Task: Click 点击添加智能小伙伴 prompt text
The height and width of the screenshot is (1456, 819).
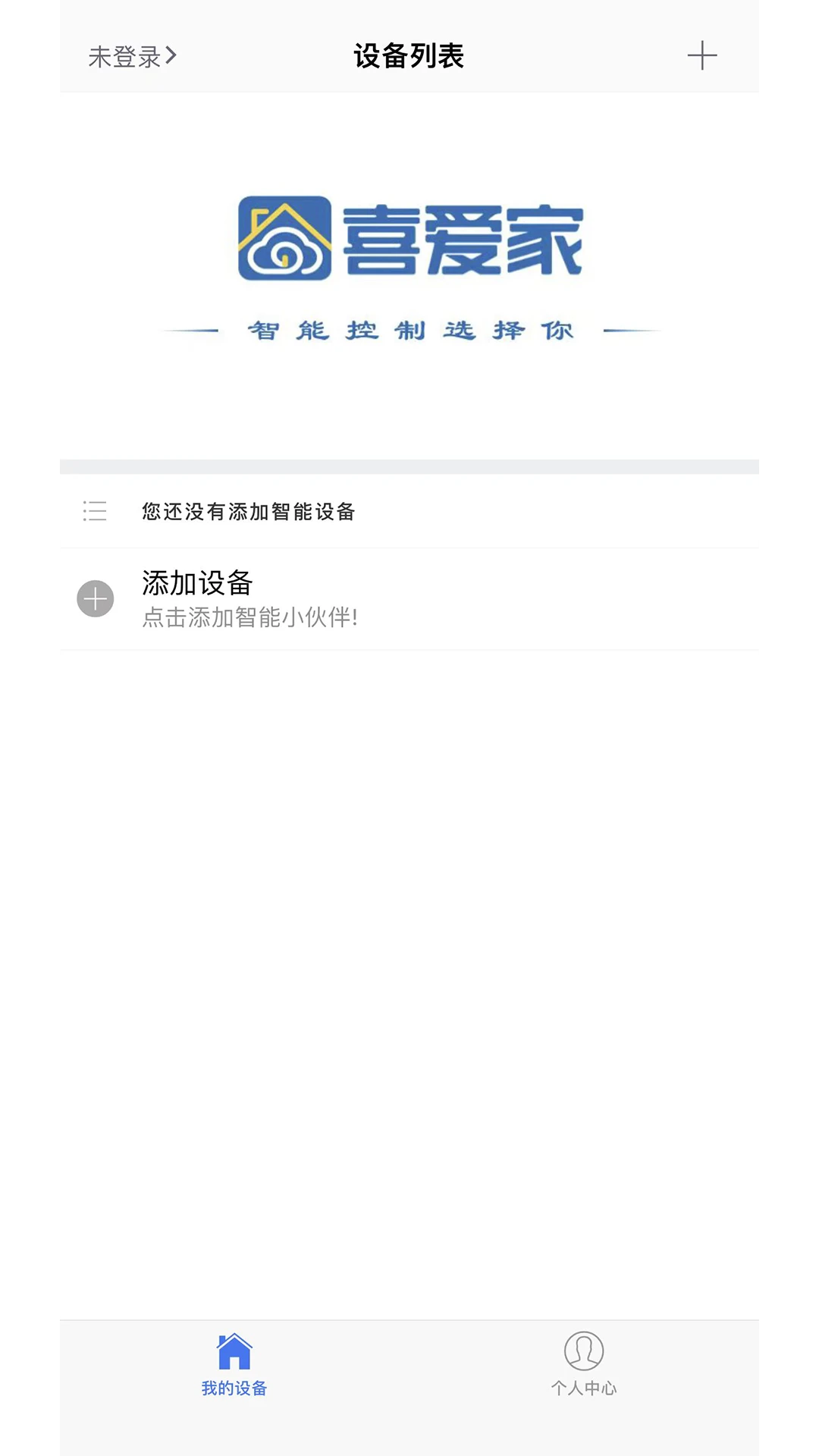Action: click(250, 618)
